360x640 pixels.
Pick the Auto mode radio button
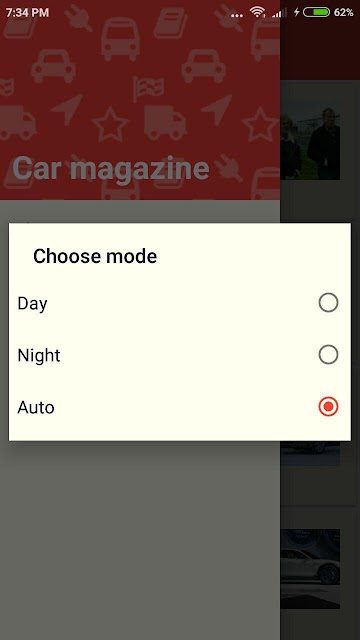[x=328, y=407]
